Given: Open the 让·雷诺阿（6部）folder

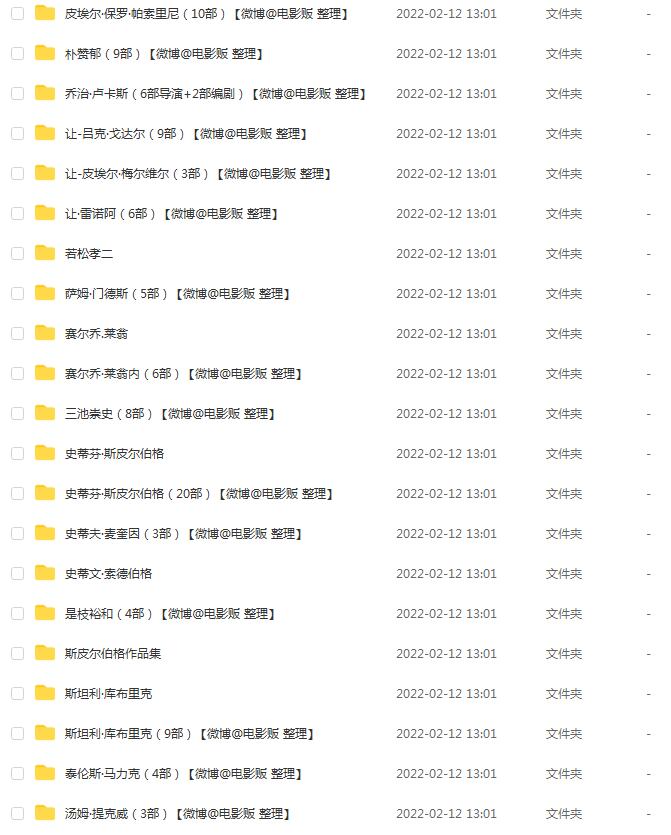Looking at the screenshot, I should pos(110,214).
